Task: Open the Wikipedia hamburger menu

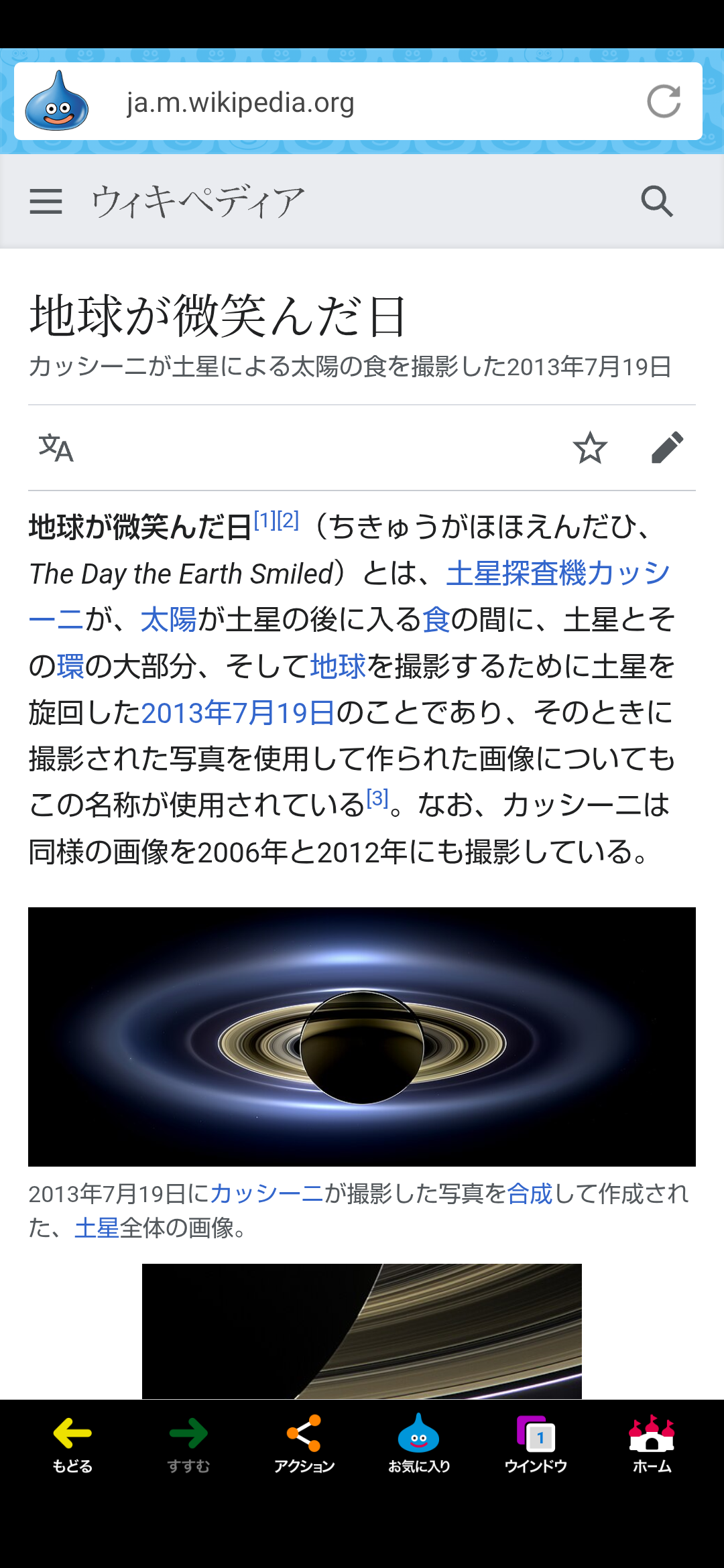Action: click(x=46, y=201)
